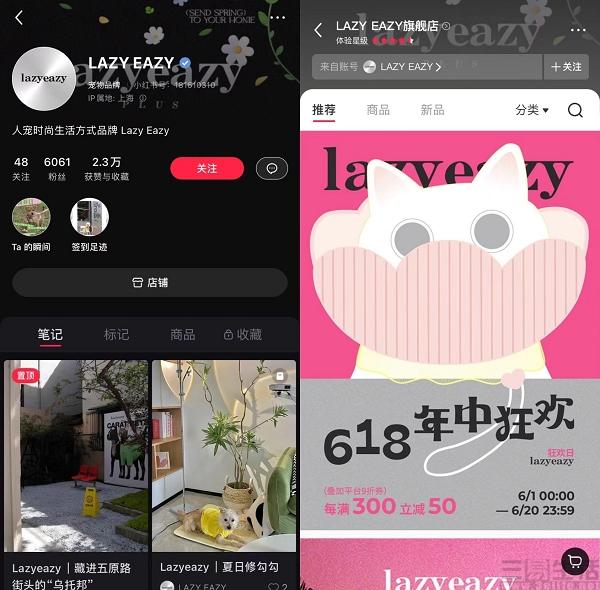Viewport: 600px width, 590px height.
Task: Go back from the LAZY EAZY旗舰店 page
Action: point(318,30)
